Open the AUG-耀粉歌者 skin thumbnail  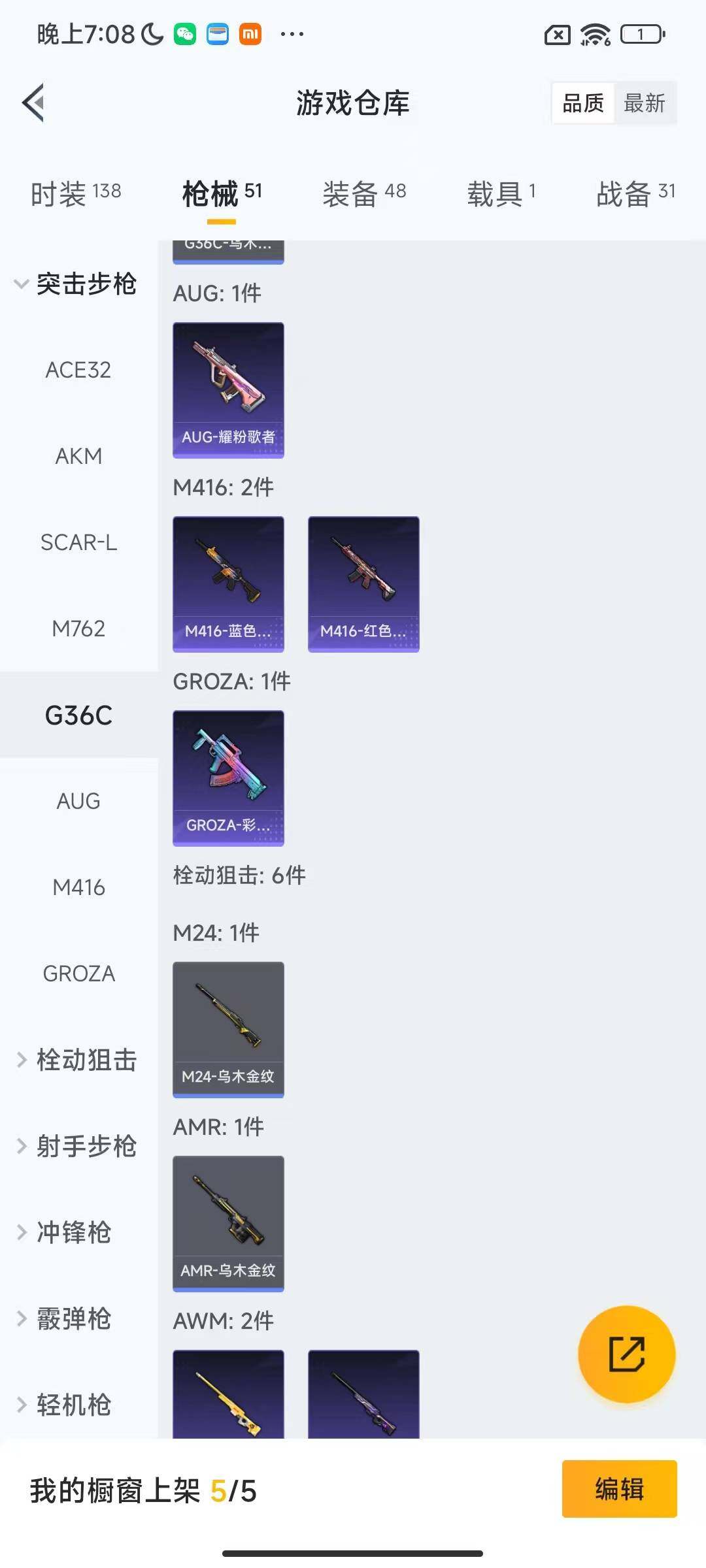[x=228, y=389]
